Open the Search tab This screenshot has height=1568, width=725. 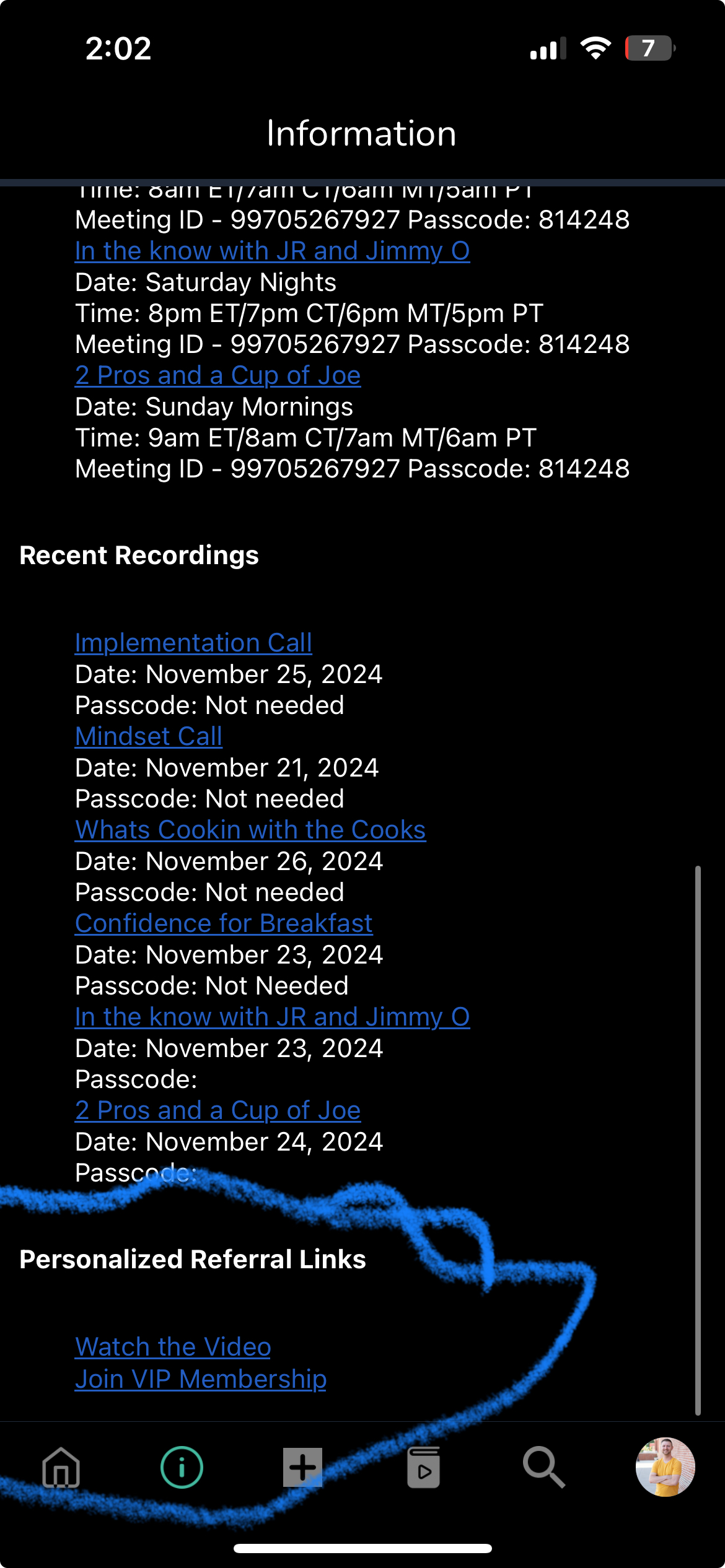click(x=544, y=1467)
